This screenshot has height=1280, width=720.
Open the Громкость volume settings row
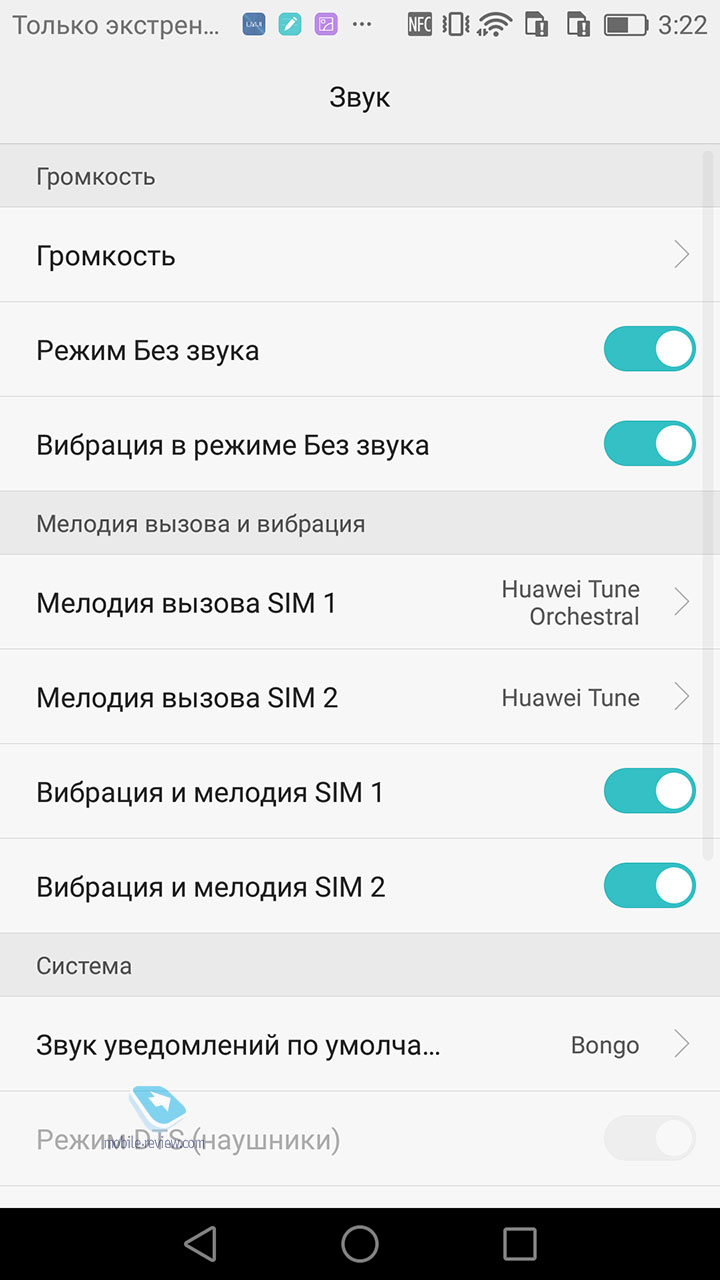pos(360,255)
